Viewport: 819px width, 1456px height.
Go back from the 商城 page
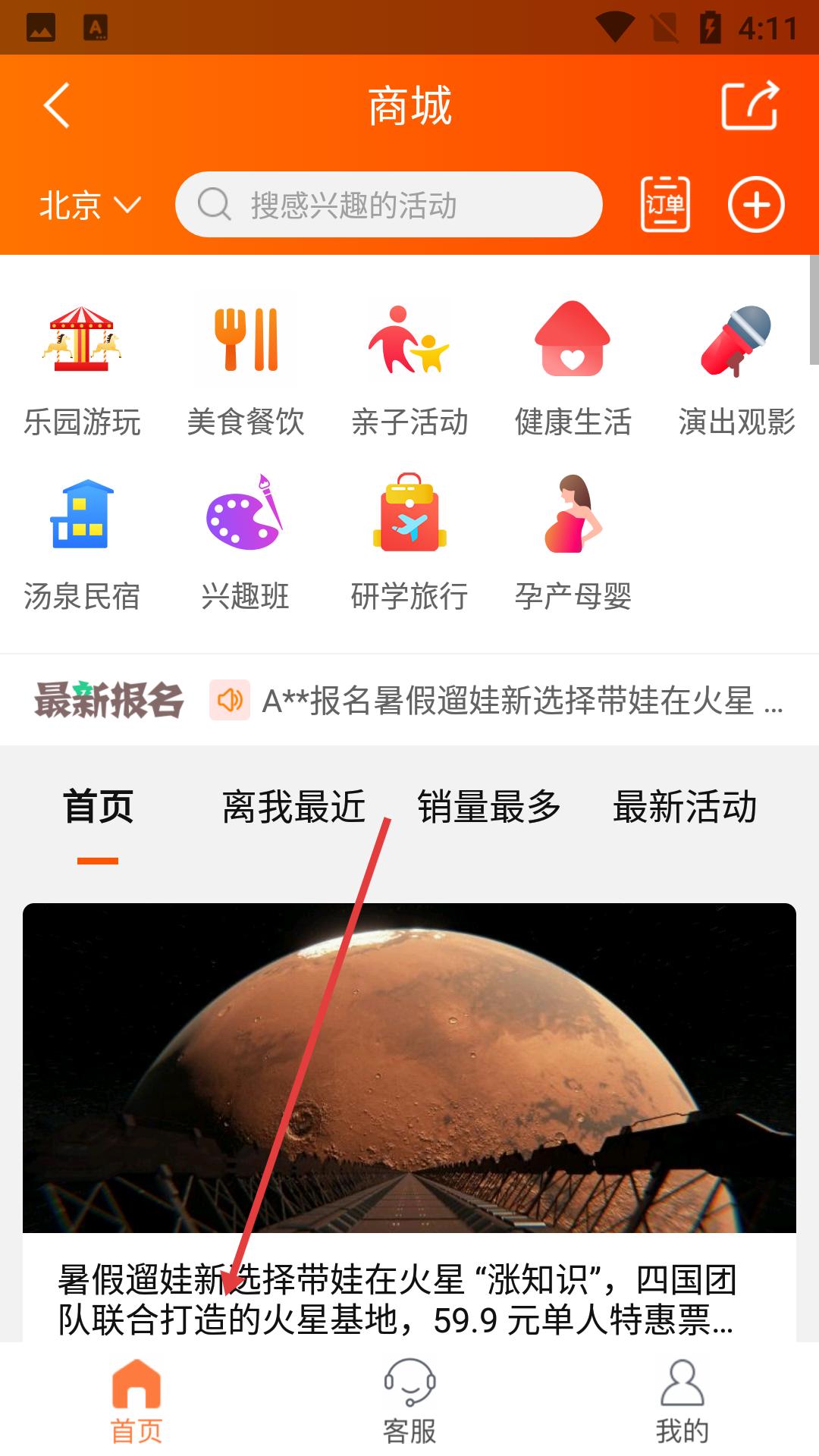pos(58,105)
